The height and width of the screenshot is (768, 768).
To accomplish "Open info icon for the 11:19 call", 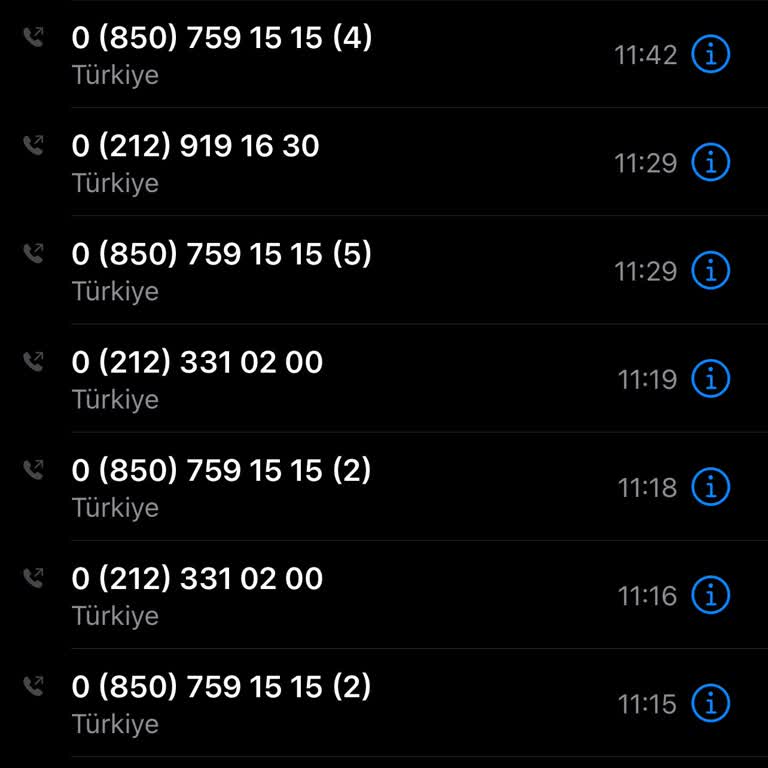I will click(711, 379).
